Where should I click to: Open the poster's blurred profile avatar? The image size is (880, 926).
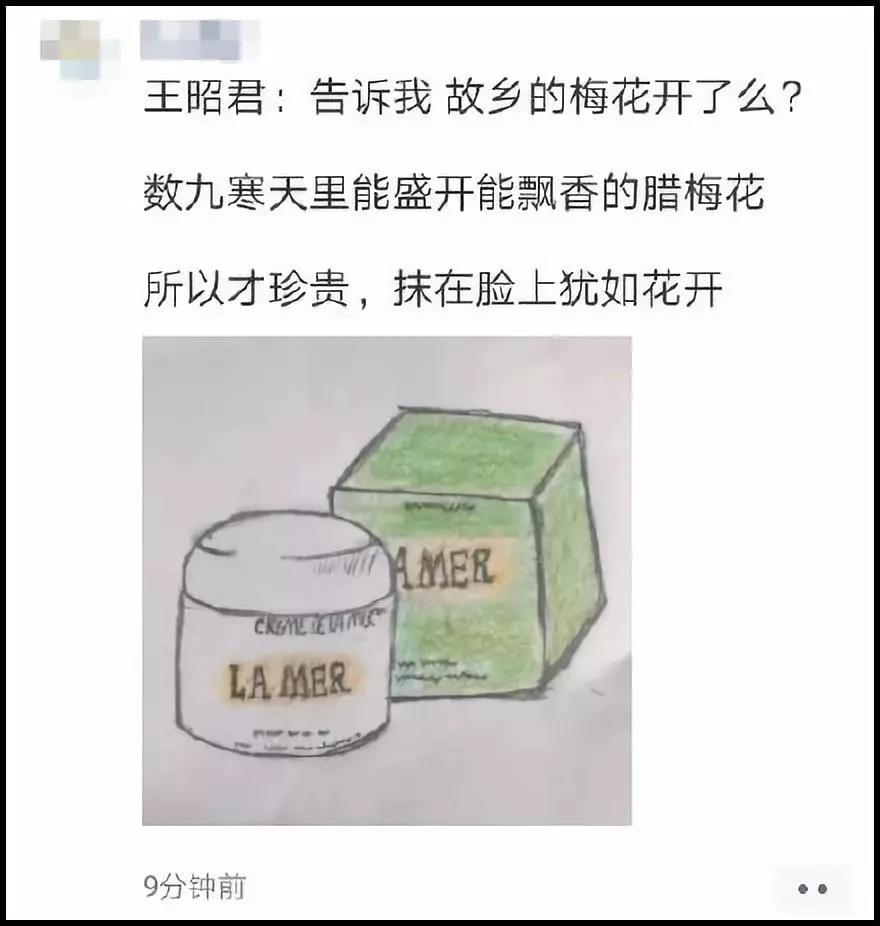pos(79,50)
